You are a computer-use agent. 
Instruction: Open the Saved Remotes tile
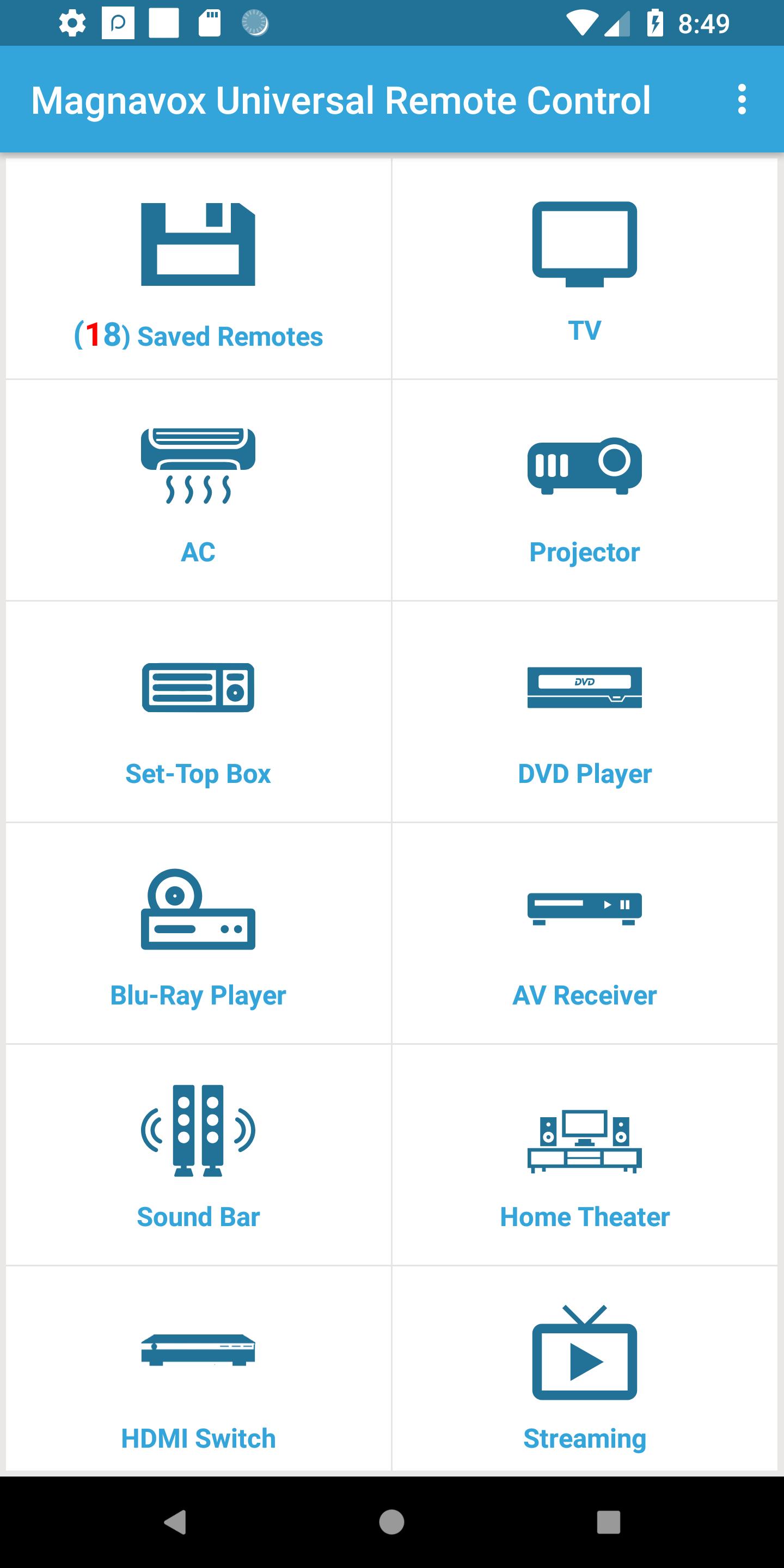click(x=198, y=269)
